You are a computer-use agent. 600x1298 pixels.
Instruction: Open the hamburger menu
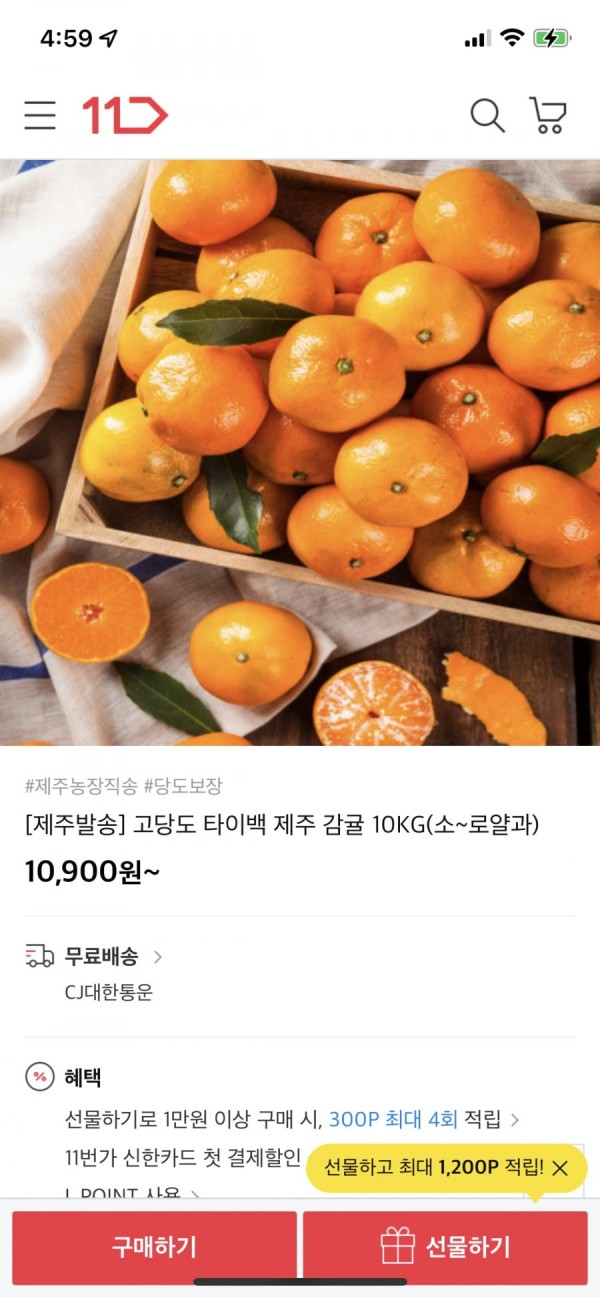tap(40, 116)
